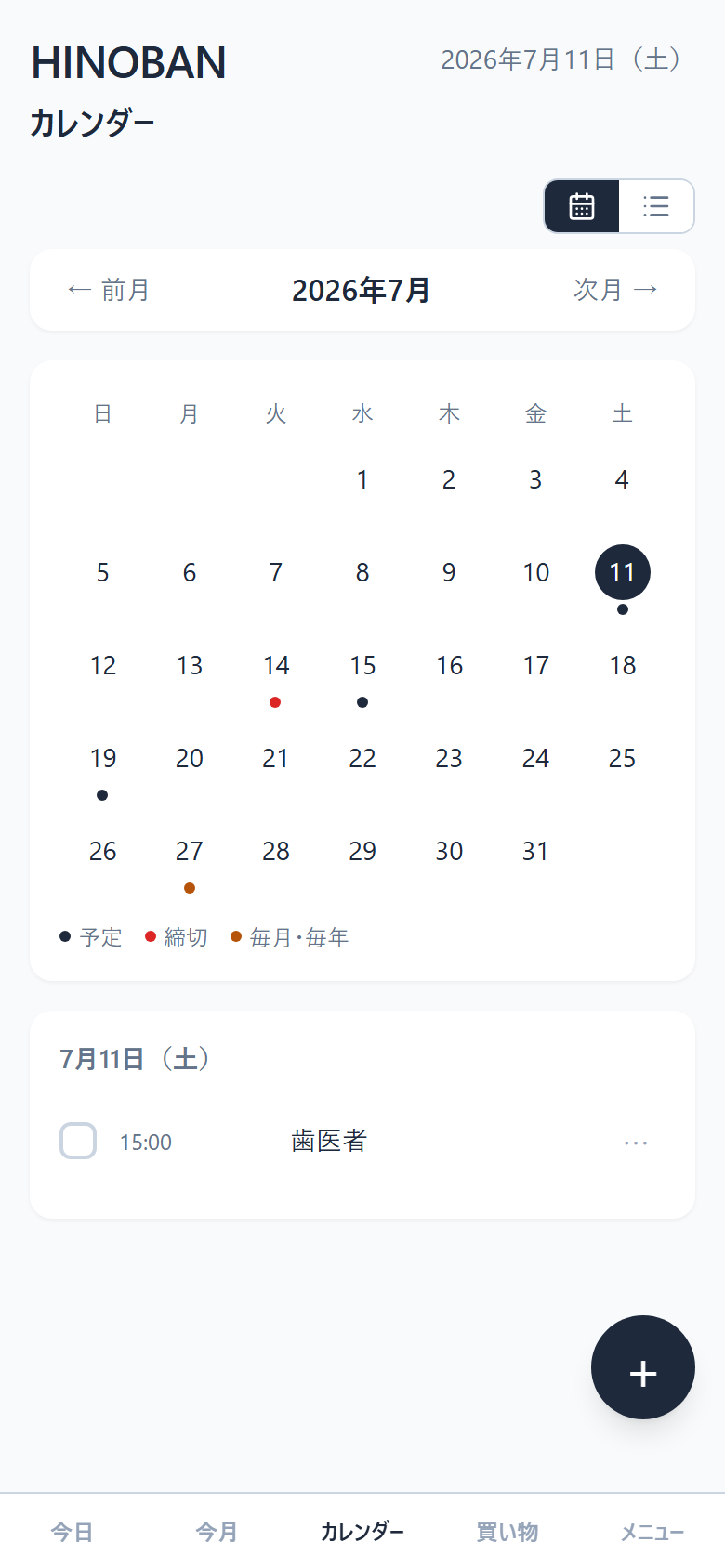Switch to the 今日 tab
The width and height of the screenshot is (725, 1568).
72,1531
